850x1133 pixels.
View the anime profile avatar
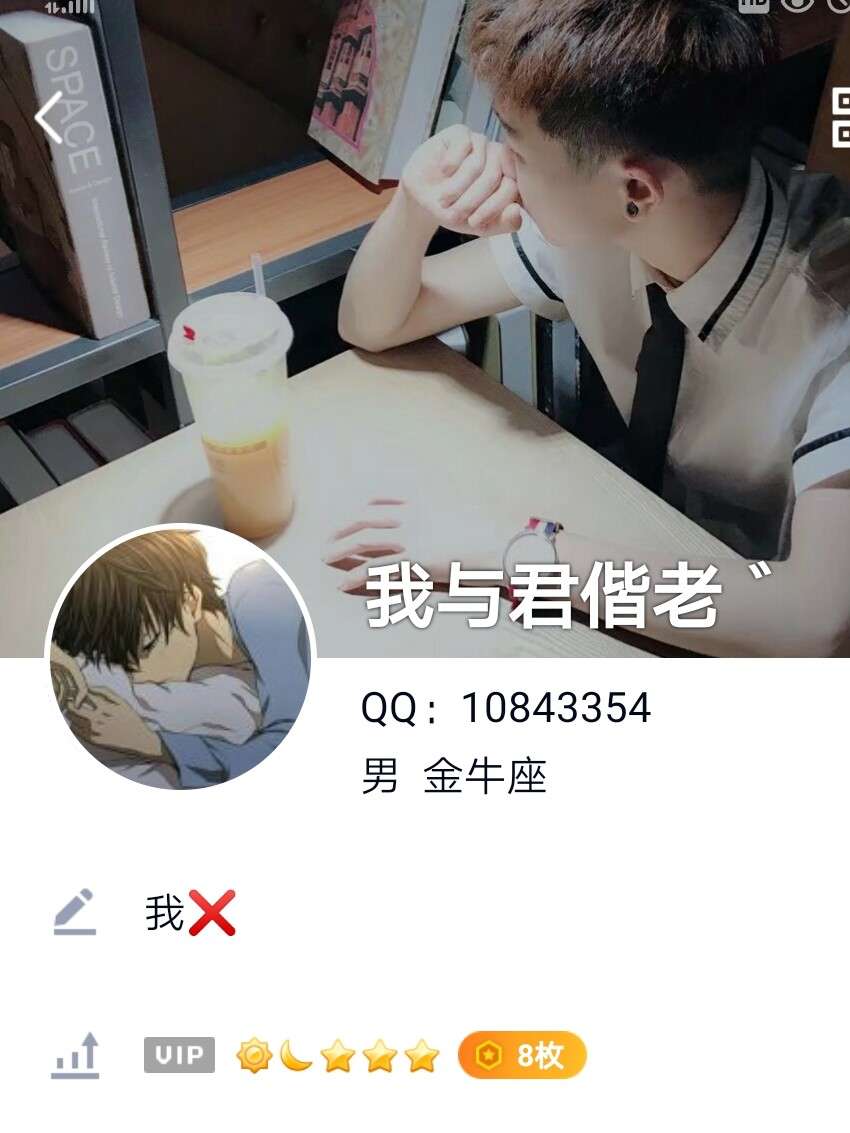coord(181,657)
